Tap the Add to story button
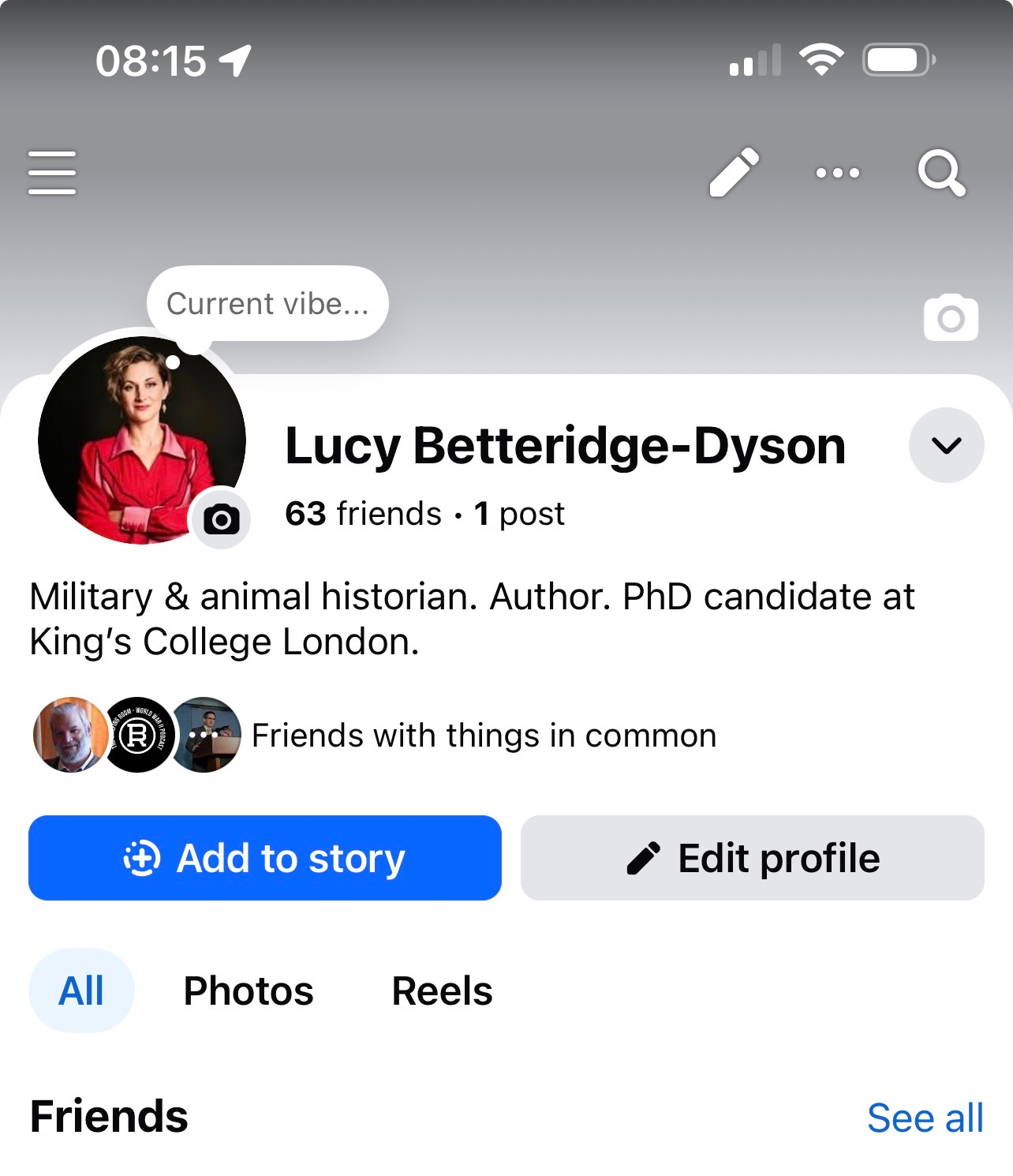This screenshot has width=1013, height=1176. tap(265, 858)
